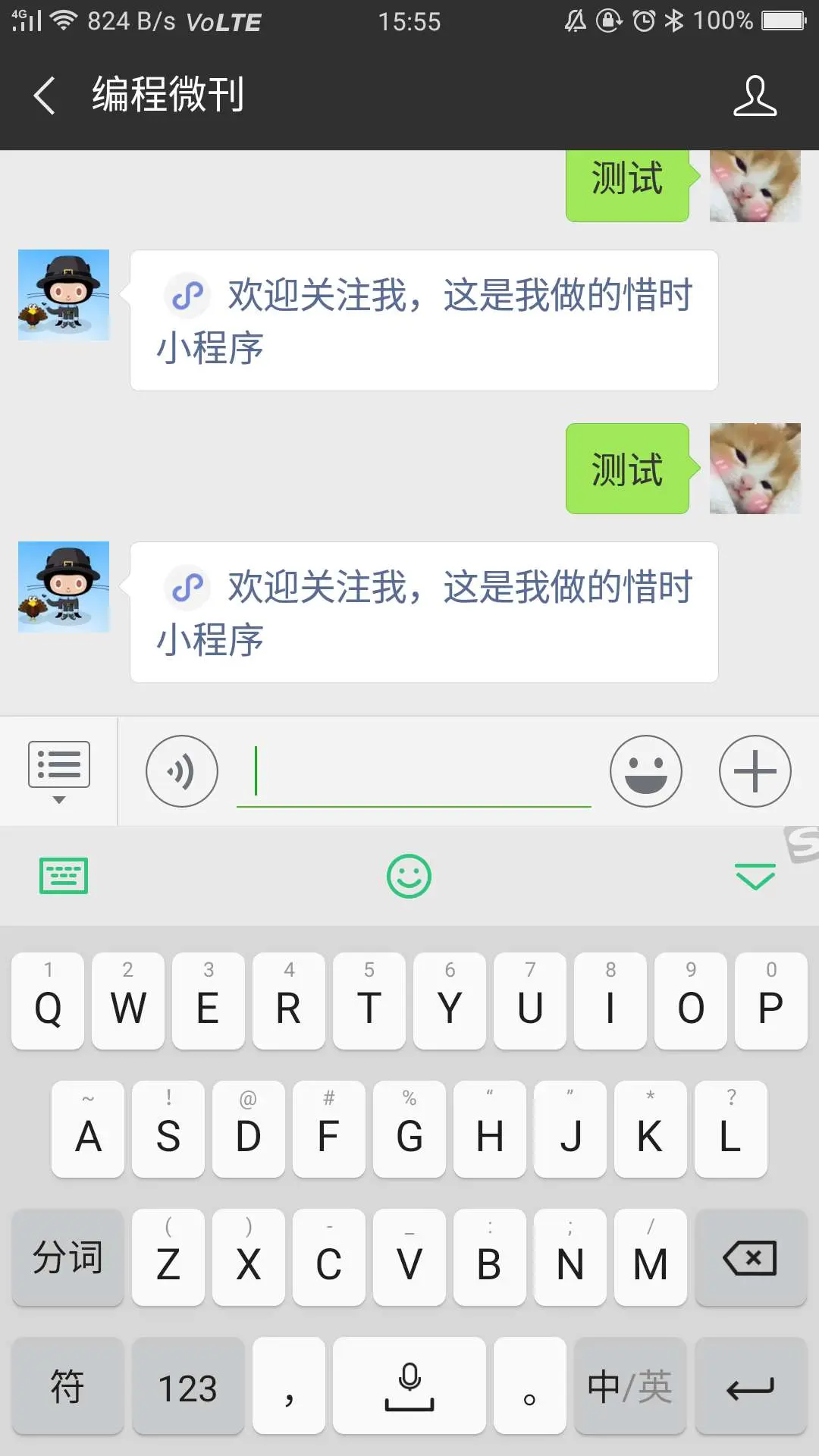Viewport: 819px width, 1456px height.
Task: Select the keyboard icon on the input bar
Action: point(64,876)
